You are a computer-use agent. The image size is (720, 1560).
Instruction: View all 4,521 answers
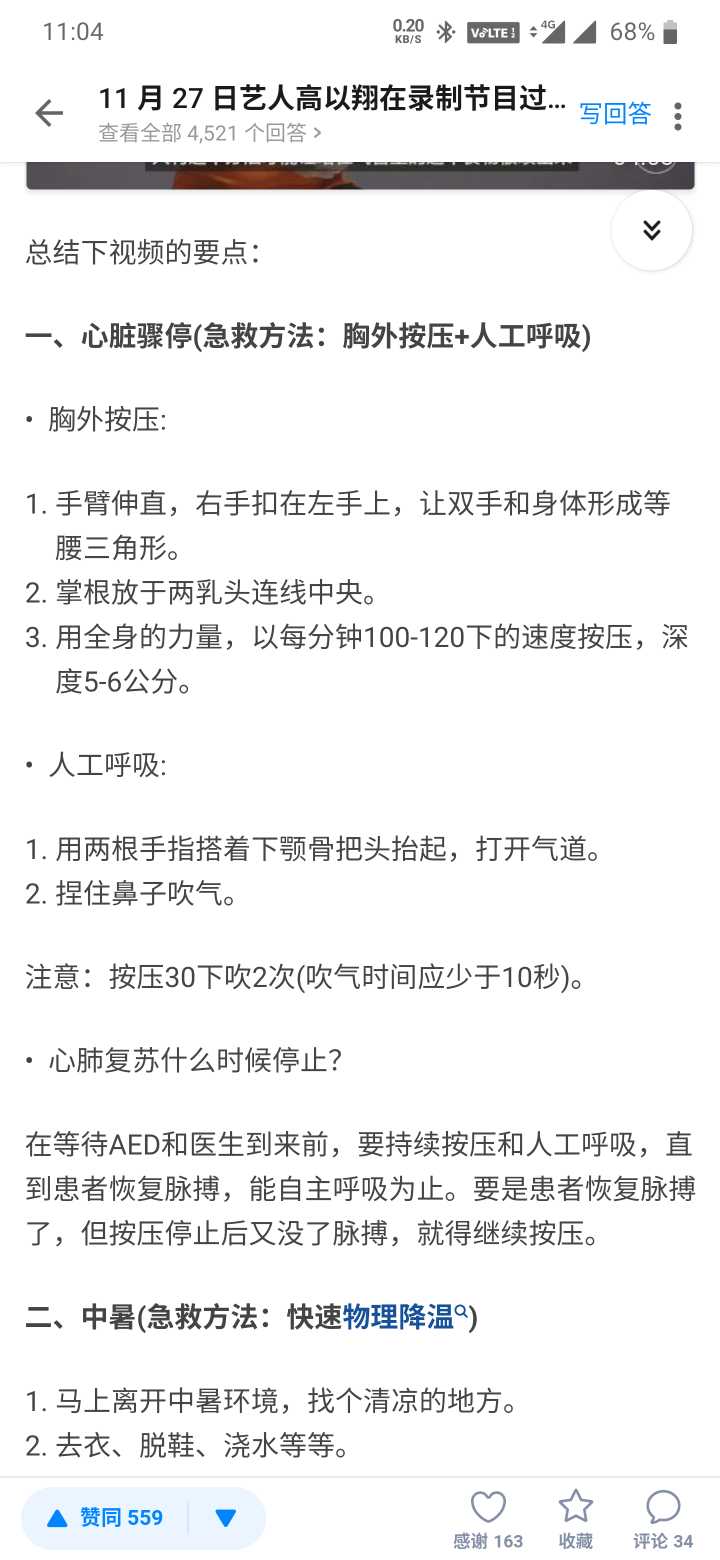click(x=210, y=133)
